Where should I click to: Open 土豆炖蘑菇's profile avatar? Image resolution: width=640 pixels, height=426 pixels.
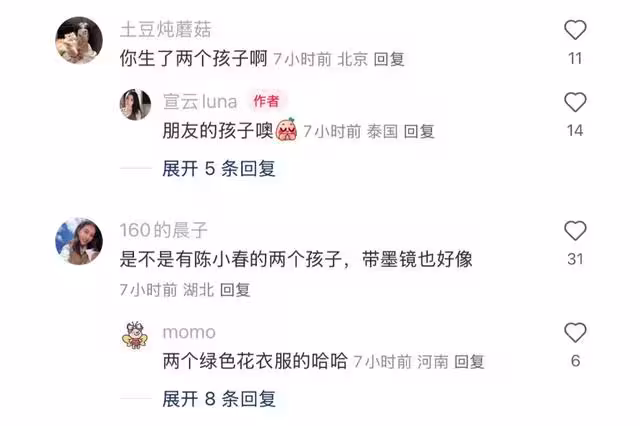tap(79, 41)
